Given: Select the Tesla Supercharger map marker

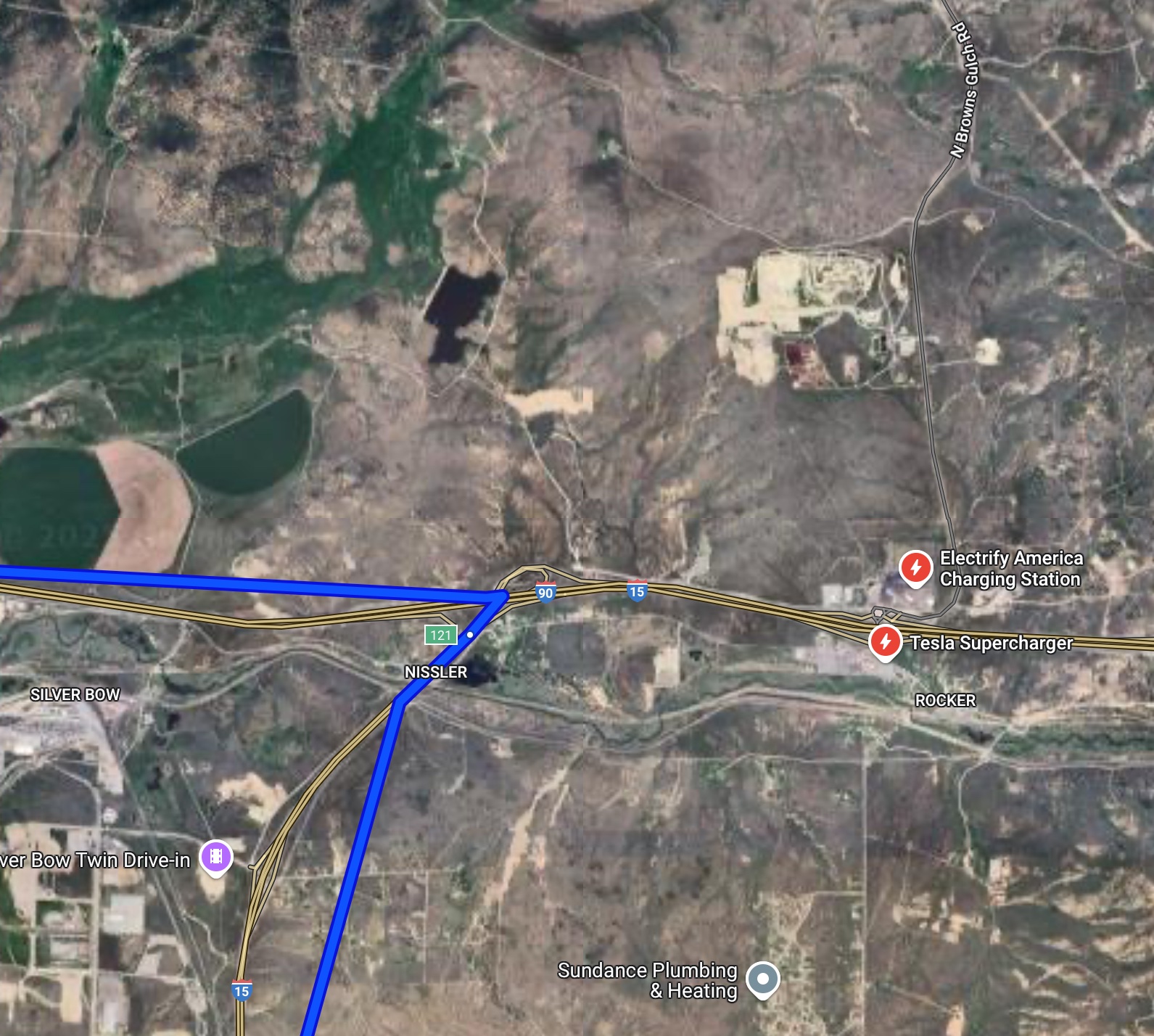Looking at the screenshot, I should (x=885, y=642).
